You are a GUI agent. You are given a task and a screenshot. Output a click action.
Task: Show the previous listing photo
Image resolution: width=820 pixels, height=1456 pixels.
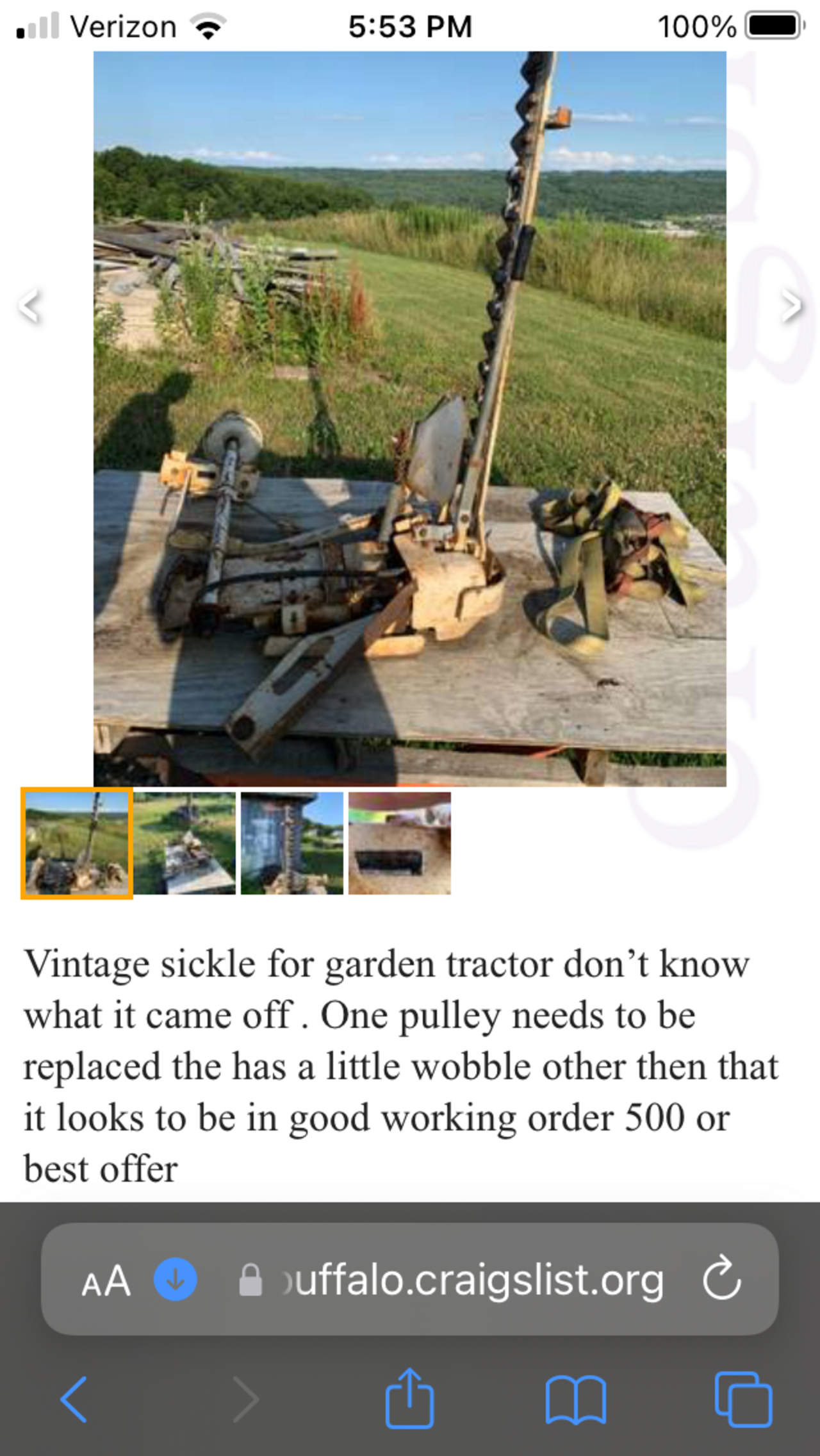tap(29, 306)
